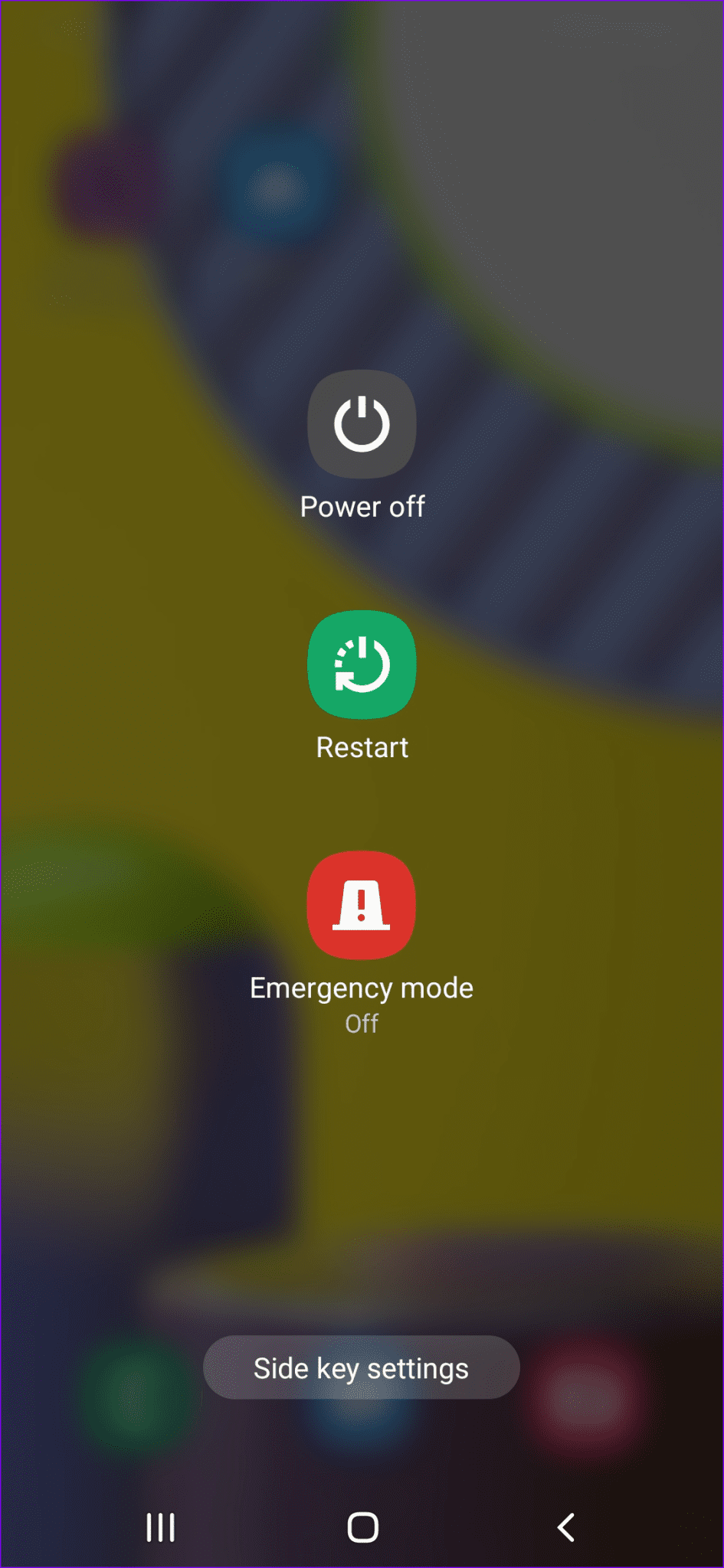Activate the power symbol above 'Power off'

(362, 425)
